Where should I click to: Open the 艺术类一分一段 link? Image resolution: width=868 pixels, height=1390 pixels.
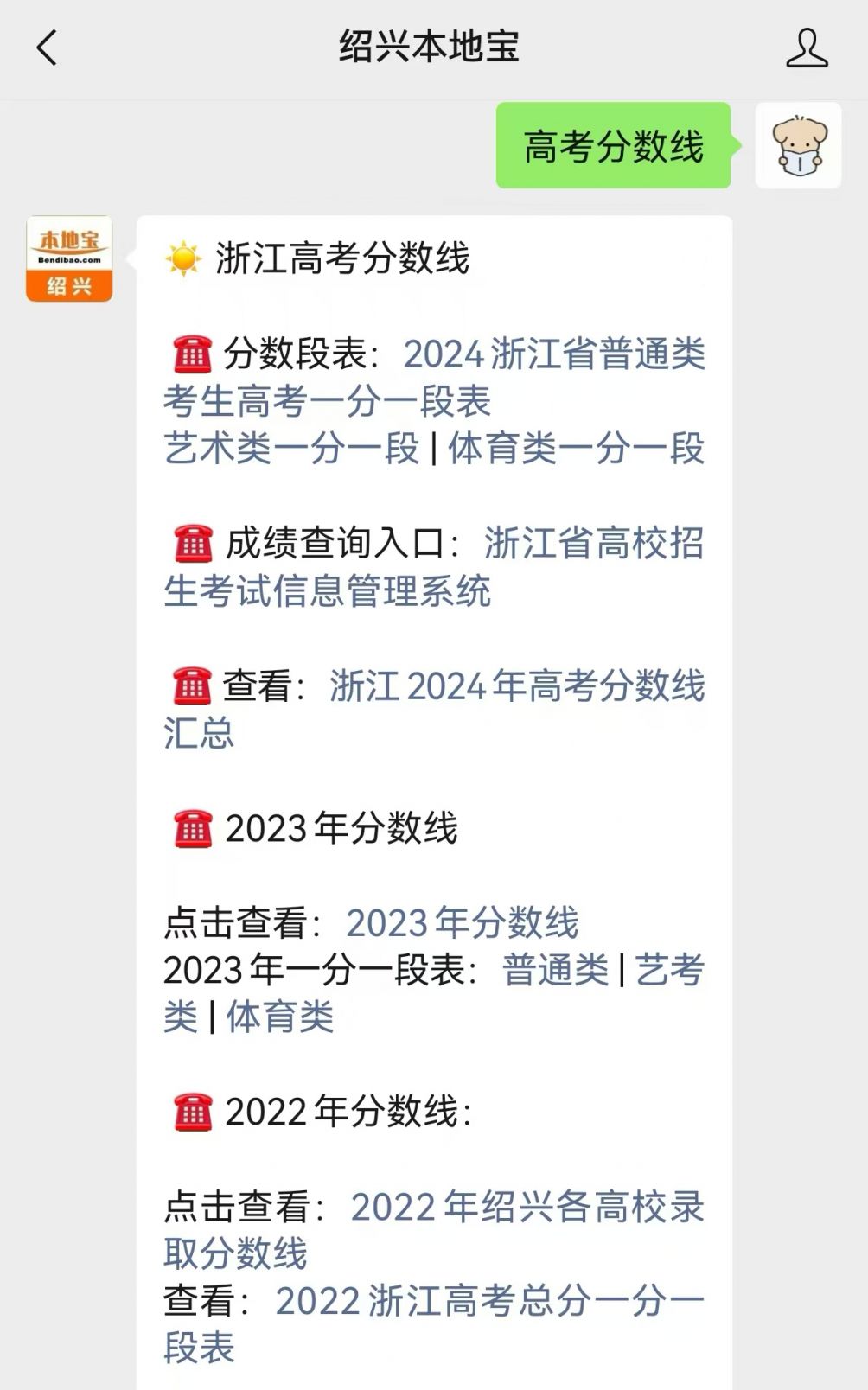tap(291, 449)
